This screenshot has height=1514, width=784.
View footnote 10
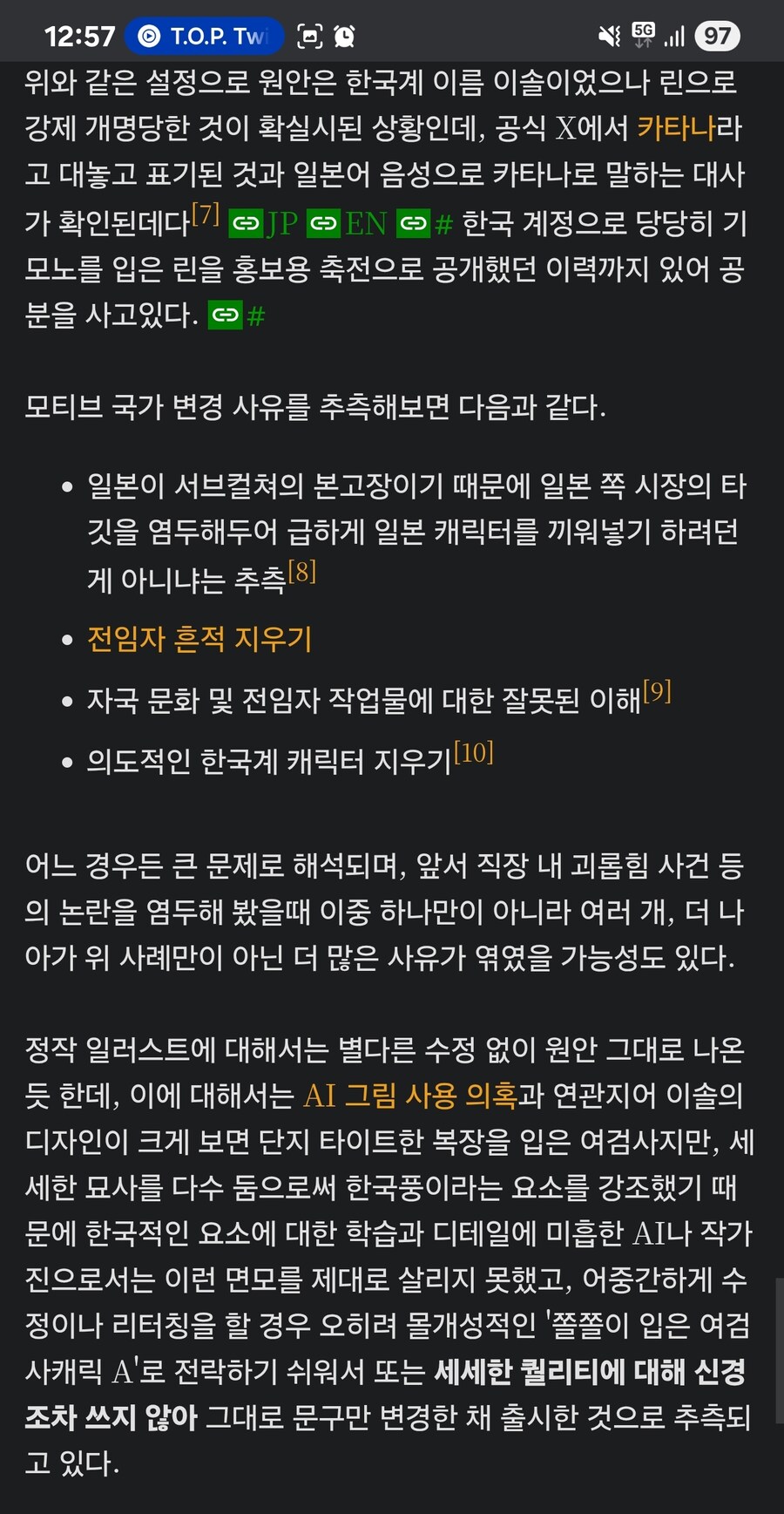pyautogui.click(x=474, y=753)
